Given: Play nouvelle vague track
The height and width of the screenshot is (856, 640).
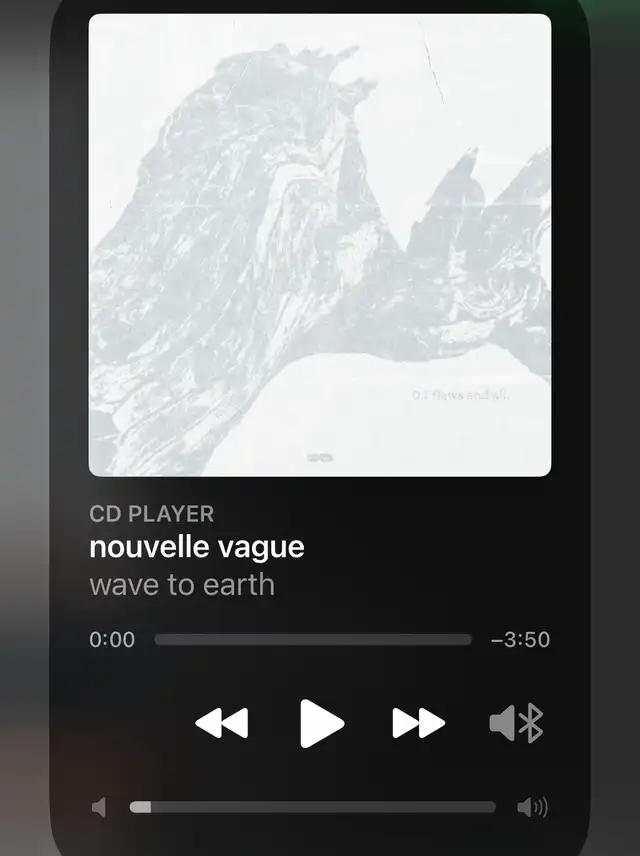Looking at the screenshot, I should [321, 723].
